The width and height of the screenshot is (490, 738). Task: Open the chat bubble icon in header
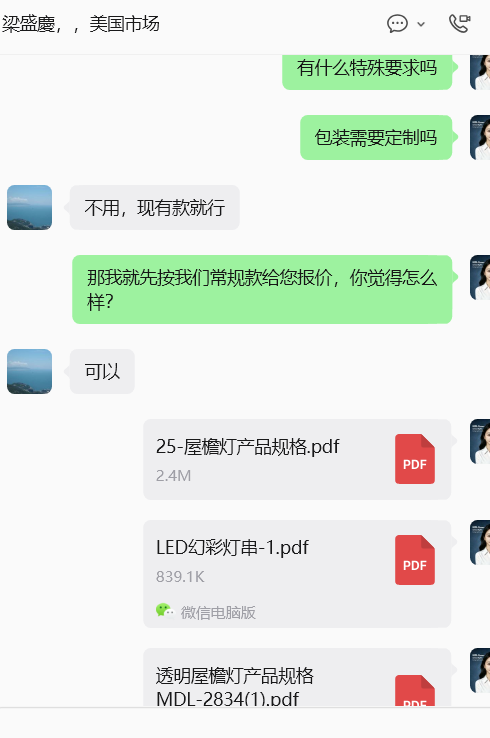(397, 24)
